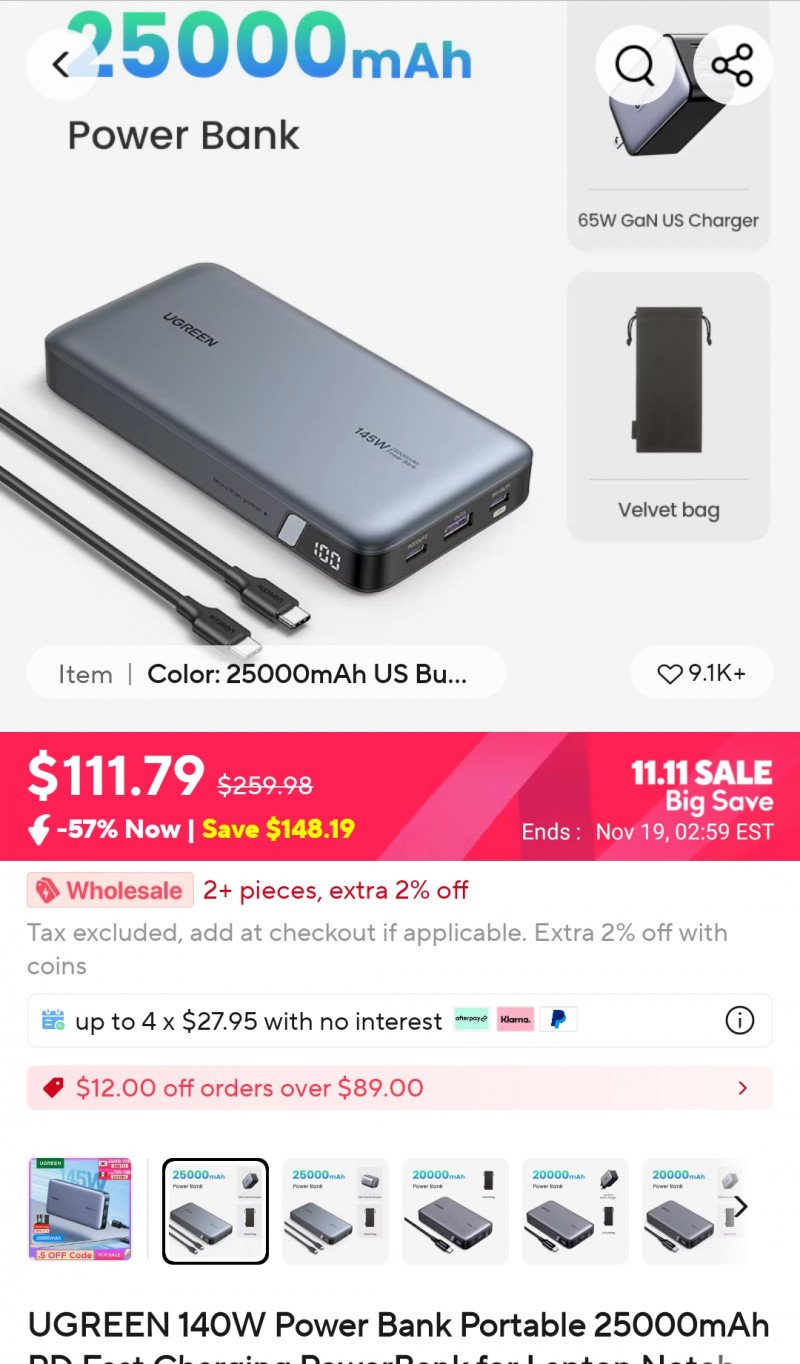Screen dimensions: 800x1364
Task: Select the first 20000mAh variant thumbnail
Action: point(455,1211)
